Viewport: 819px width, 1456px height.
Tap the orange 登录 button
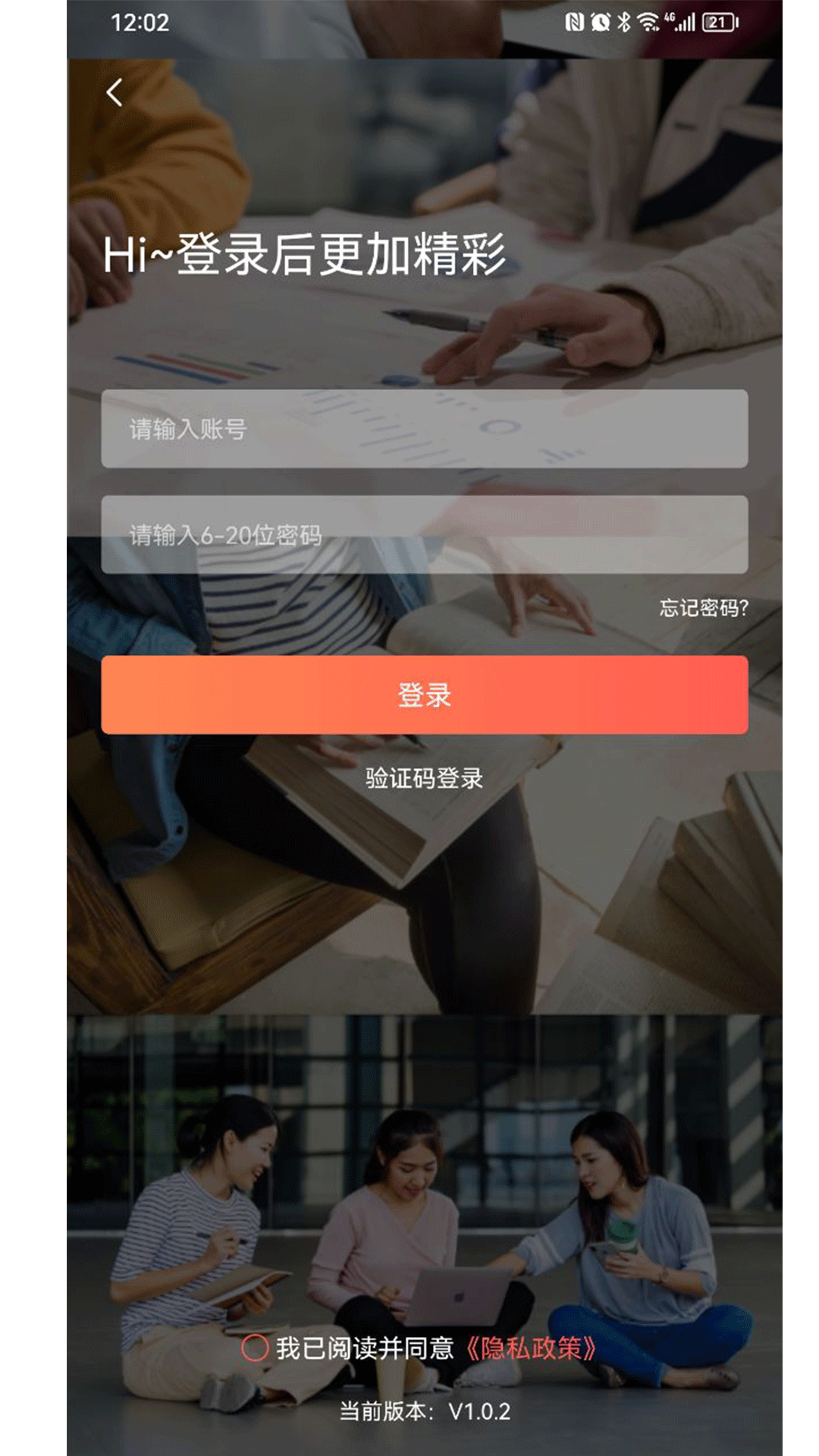(x=424, y=695)
